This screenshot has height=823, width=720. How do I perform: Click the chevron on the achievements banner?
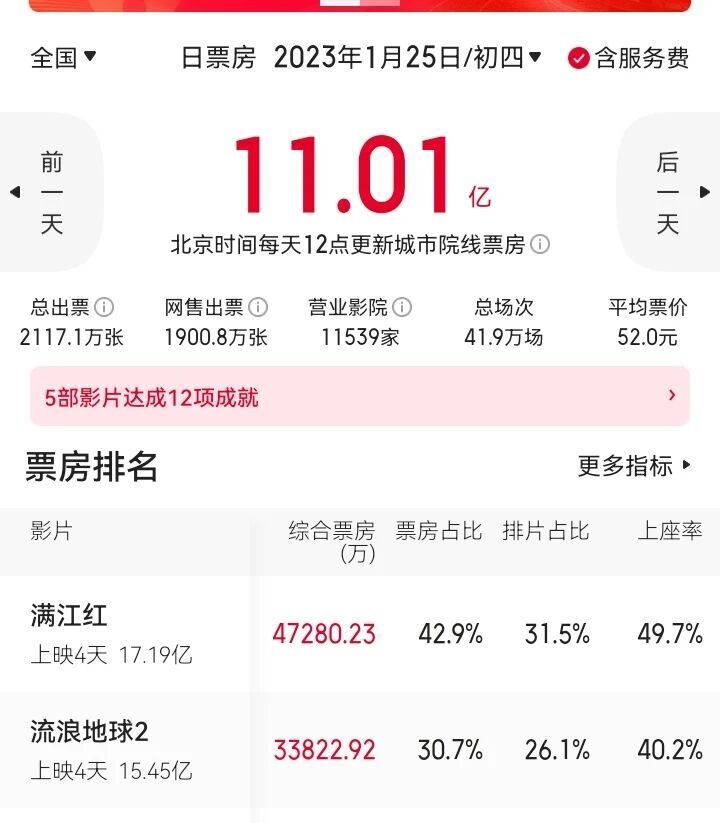[x=672, y=396]
